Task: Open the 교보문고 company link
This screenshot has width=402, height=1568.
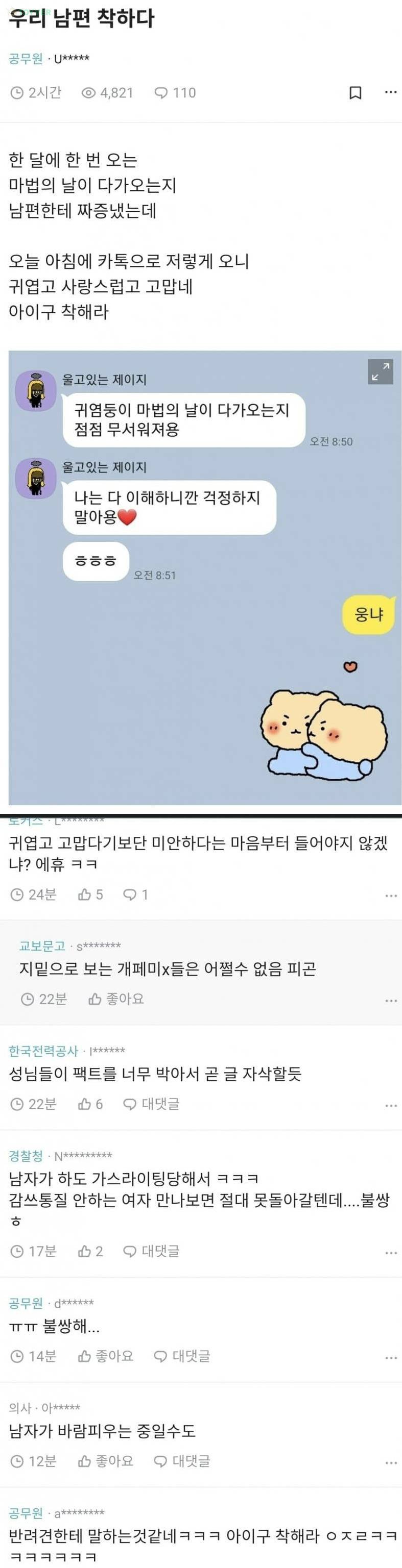Action: [42, 945]
